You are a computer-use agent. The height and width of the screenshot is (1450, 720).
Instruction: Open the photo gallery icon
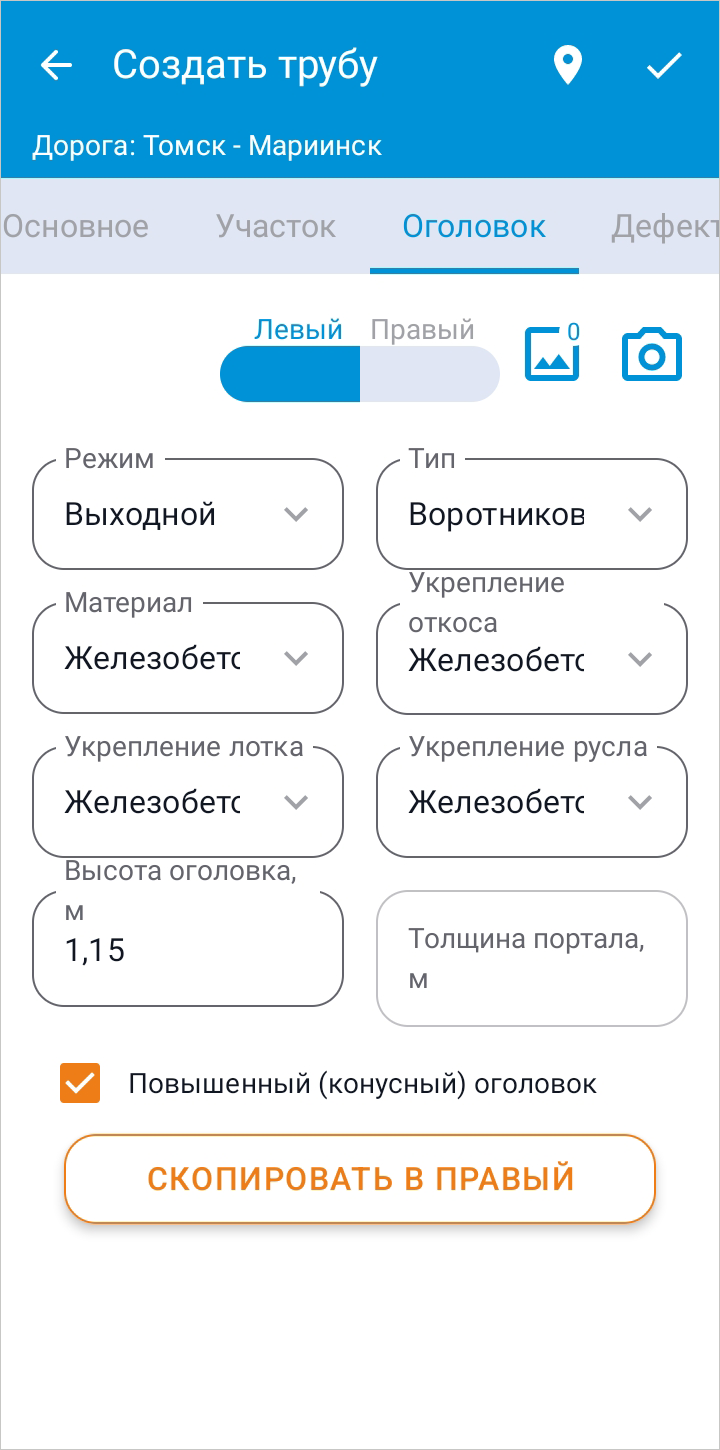click(x=553, y=354)
